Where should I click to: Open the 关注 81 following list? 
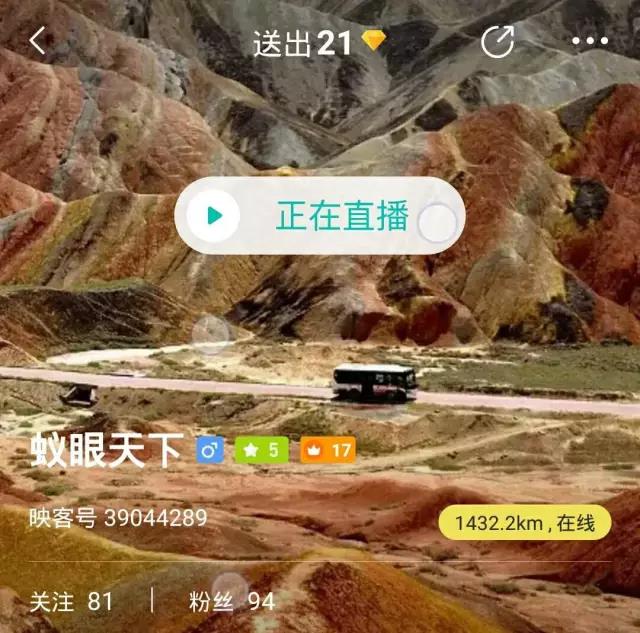[x=71, y=601]
